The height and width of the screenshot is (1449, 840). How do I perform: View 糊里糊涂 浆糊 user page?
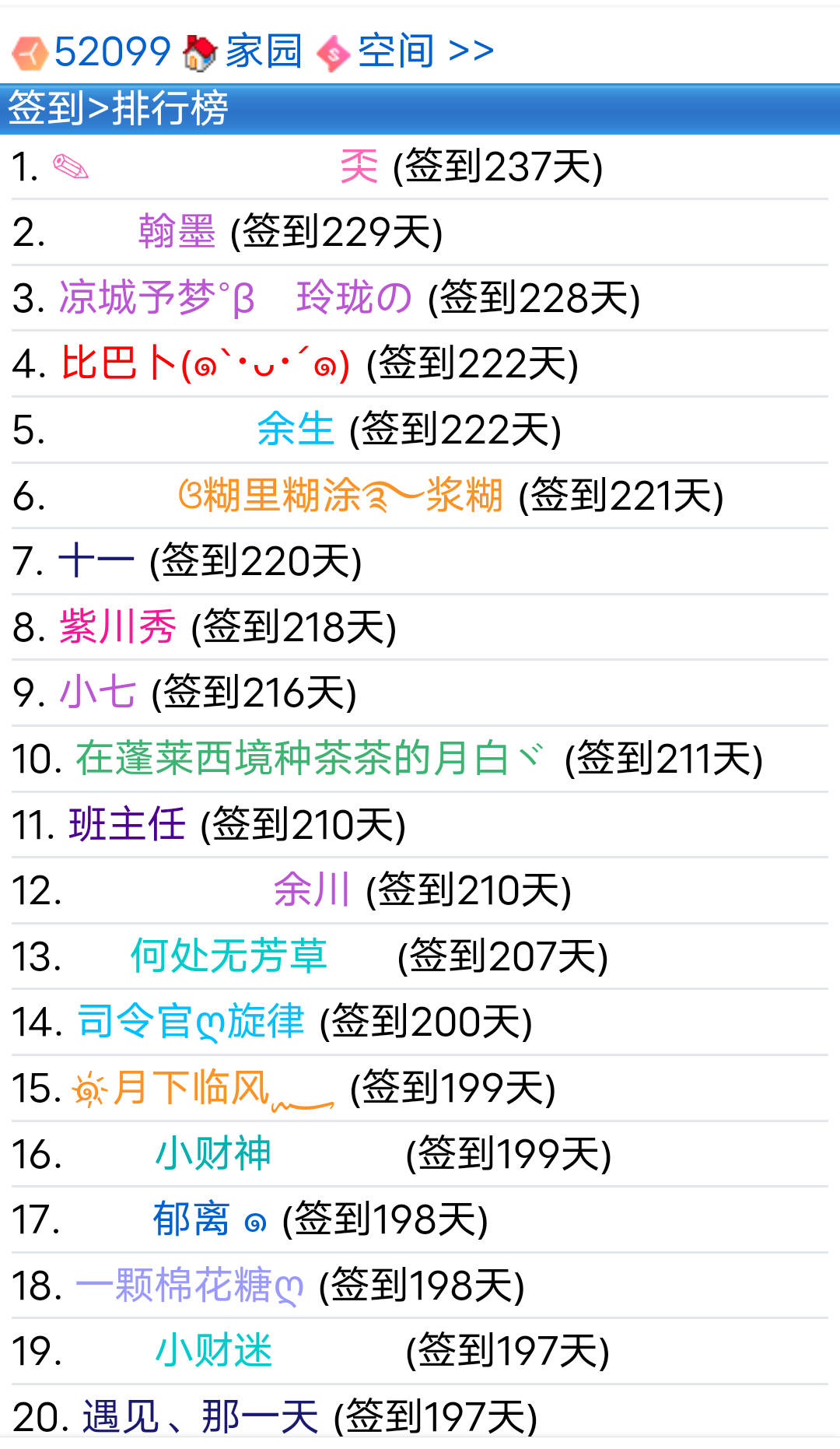341,496
